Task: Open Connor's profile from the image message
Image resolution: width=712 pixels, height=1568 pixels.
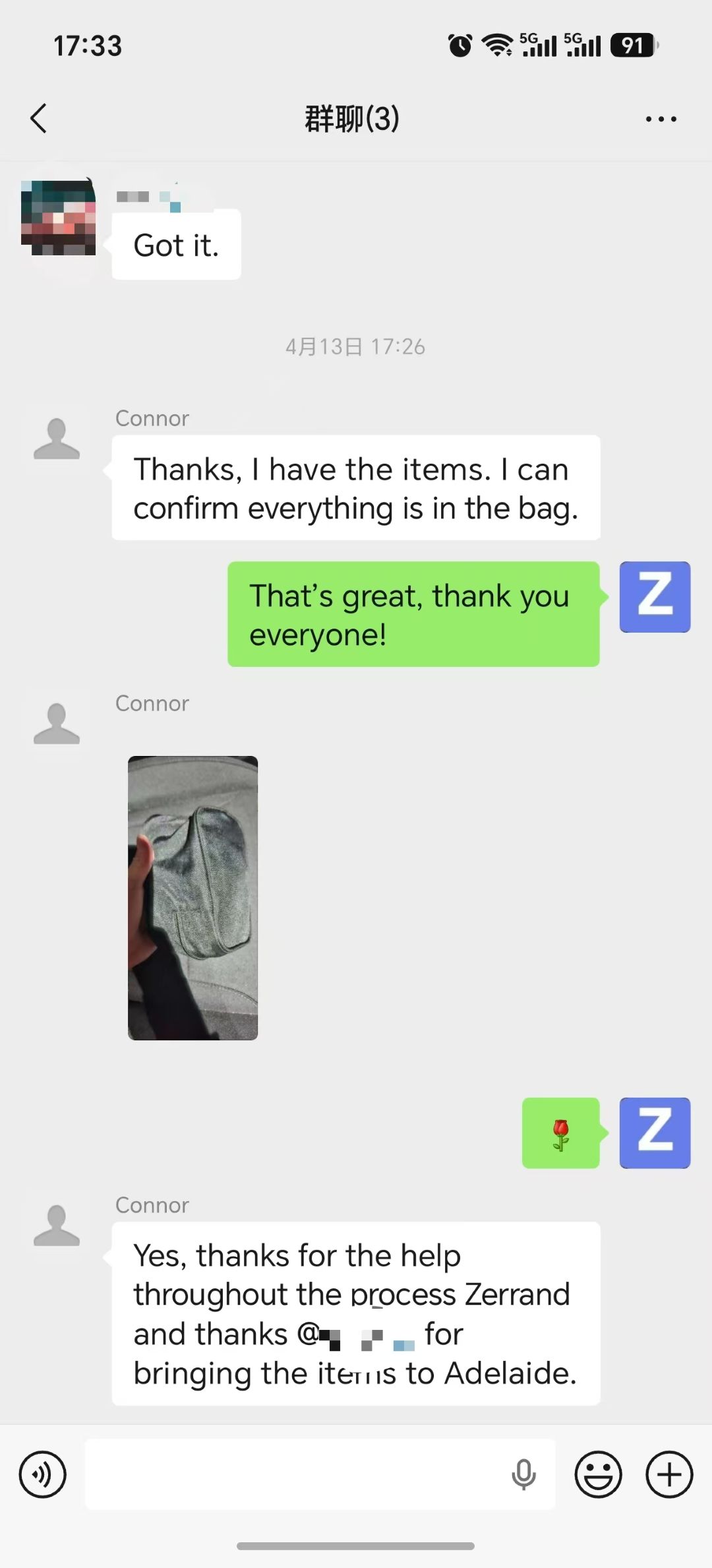Action: click(57, 724)
